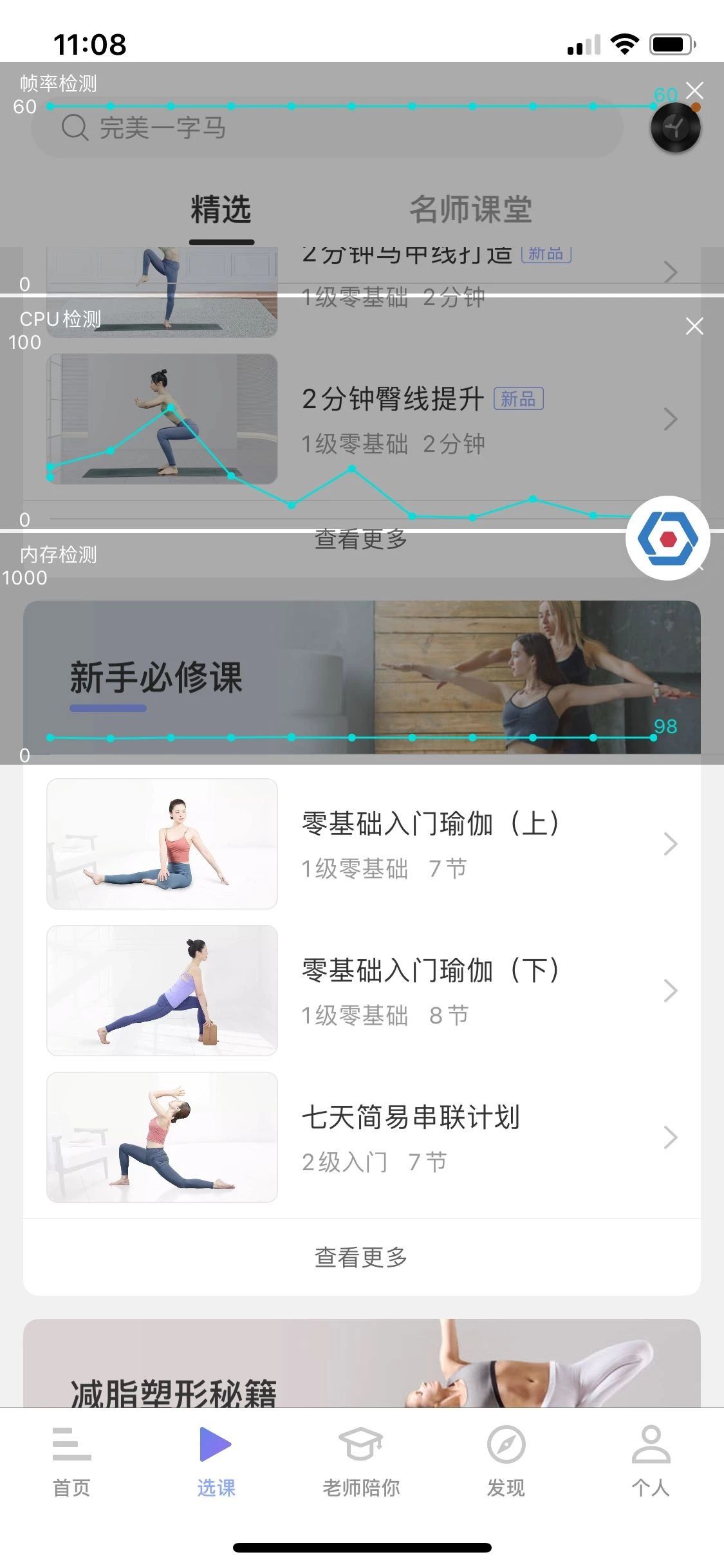Select the 选课 bottom tab
Viewport: 724px width, 1568px height.
pyautogui.click(x=216, y=1462)
